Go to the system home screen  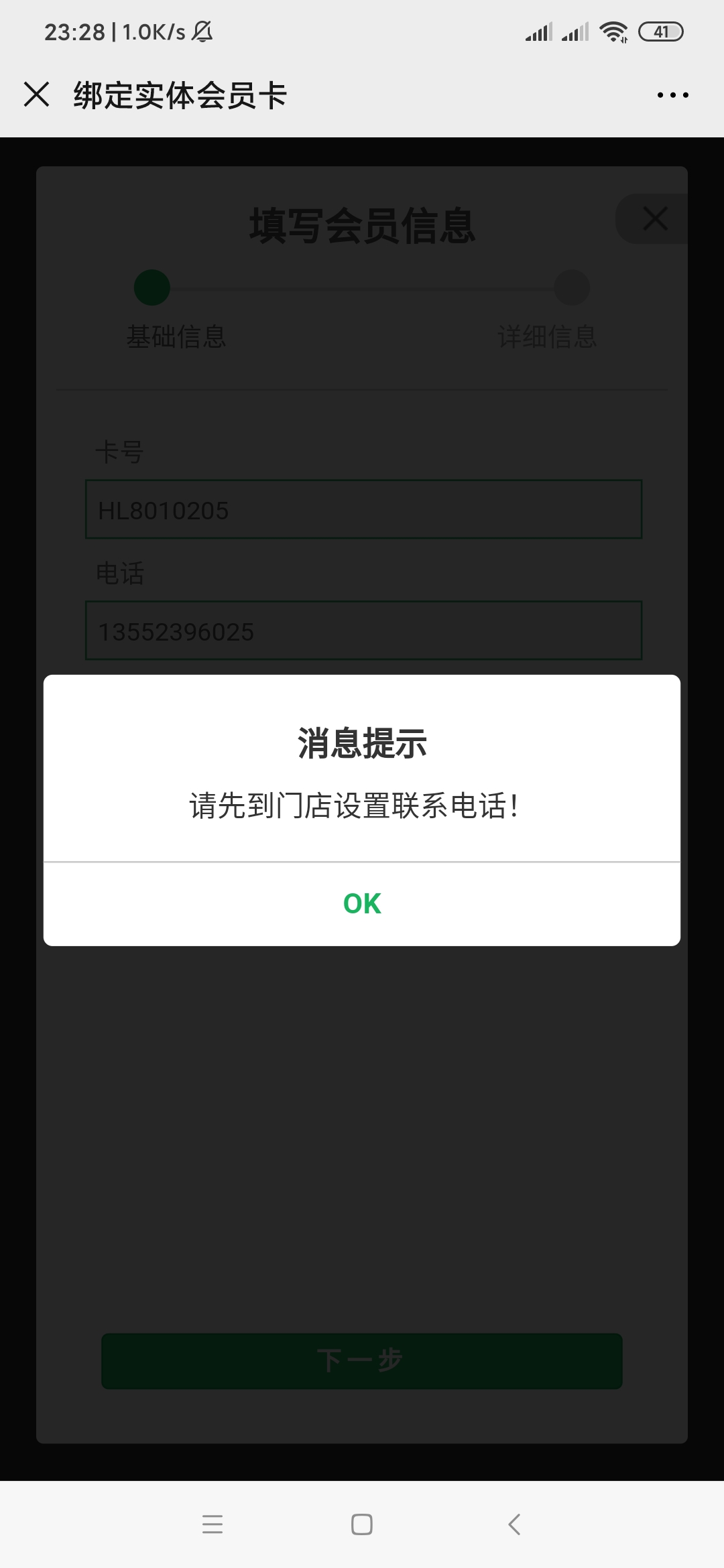[x=362, y=1524]
